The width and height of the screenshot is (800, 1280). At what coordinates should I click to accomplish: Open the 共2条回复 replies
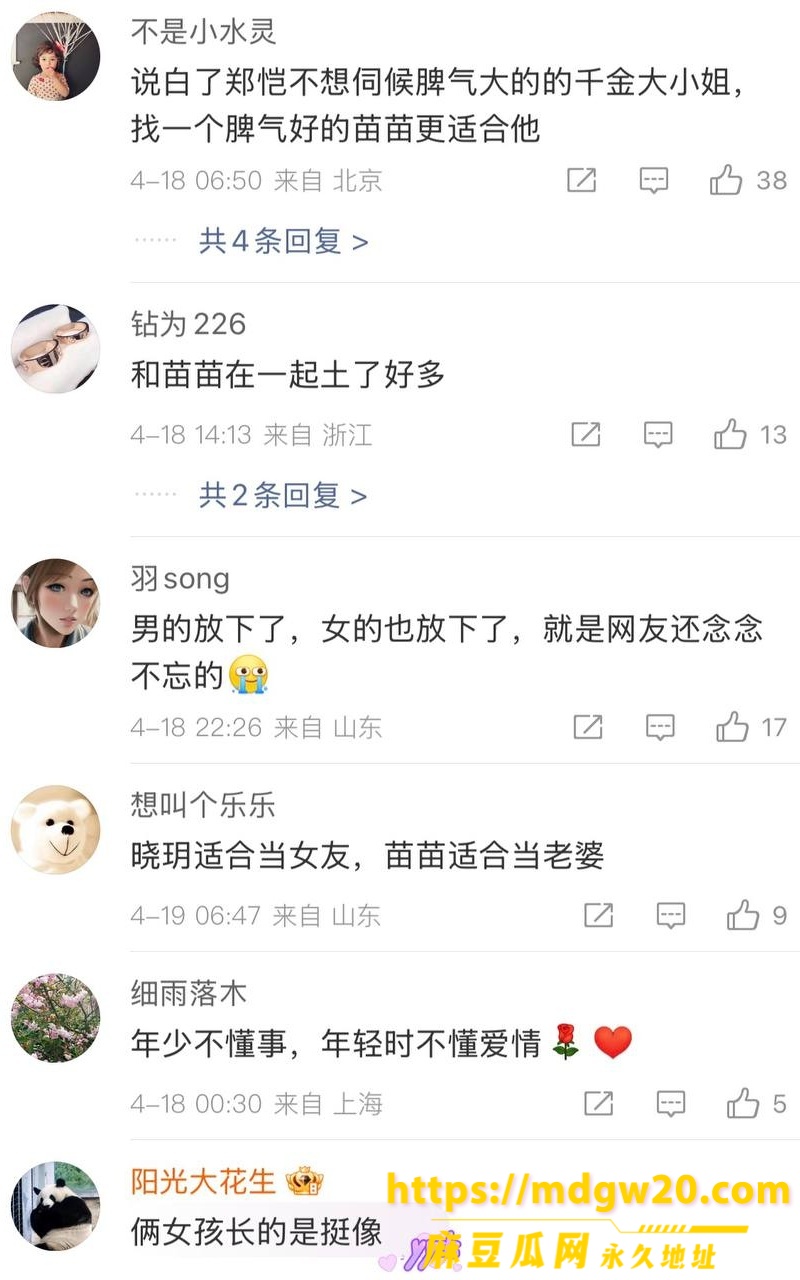click(x=283, y=495)
